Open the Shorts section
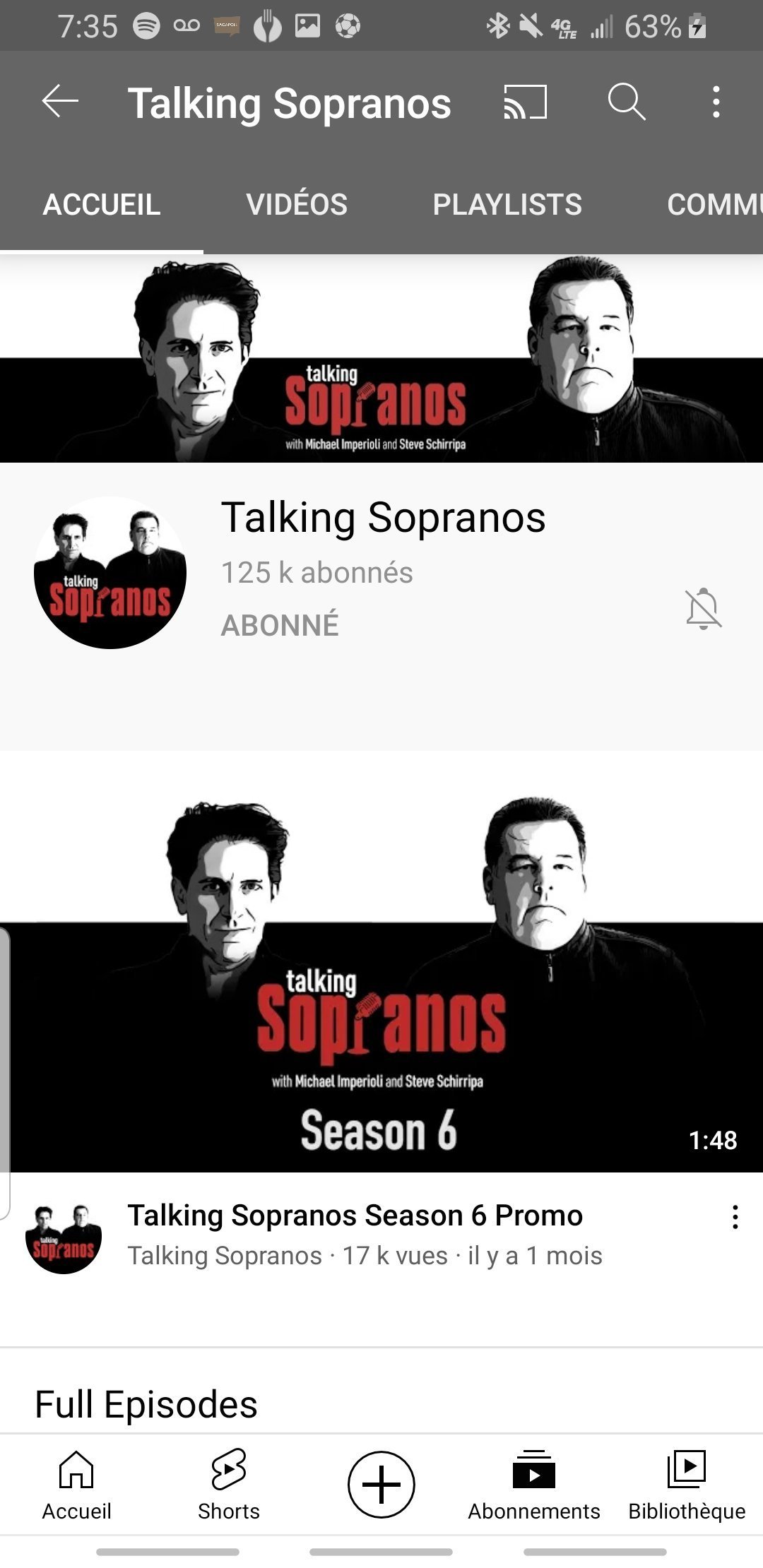This screenshot has width=763, height=1568. click(228, 1483)
